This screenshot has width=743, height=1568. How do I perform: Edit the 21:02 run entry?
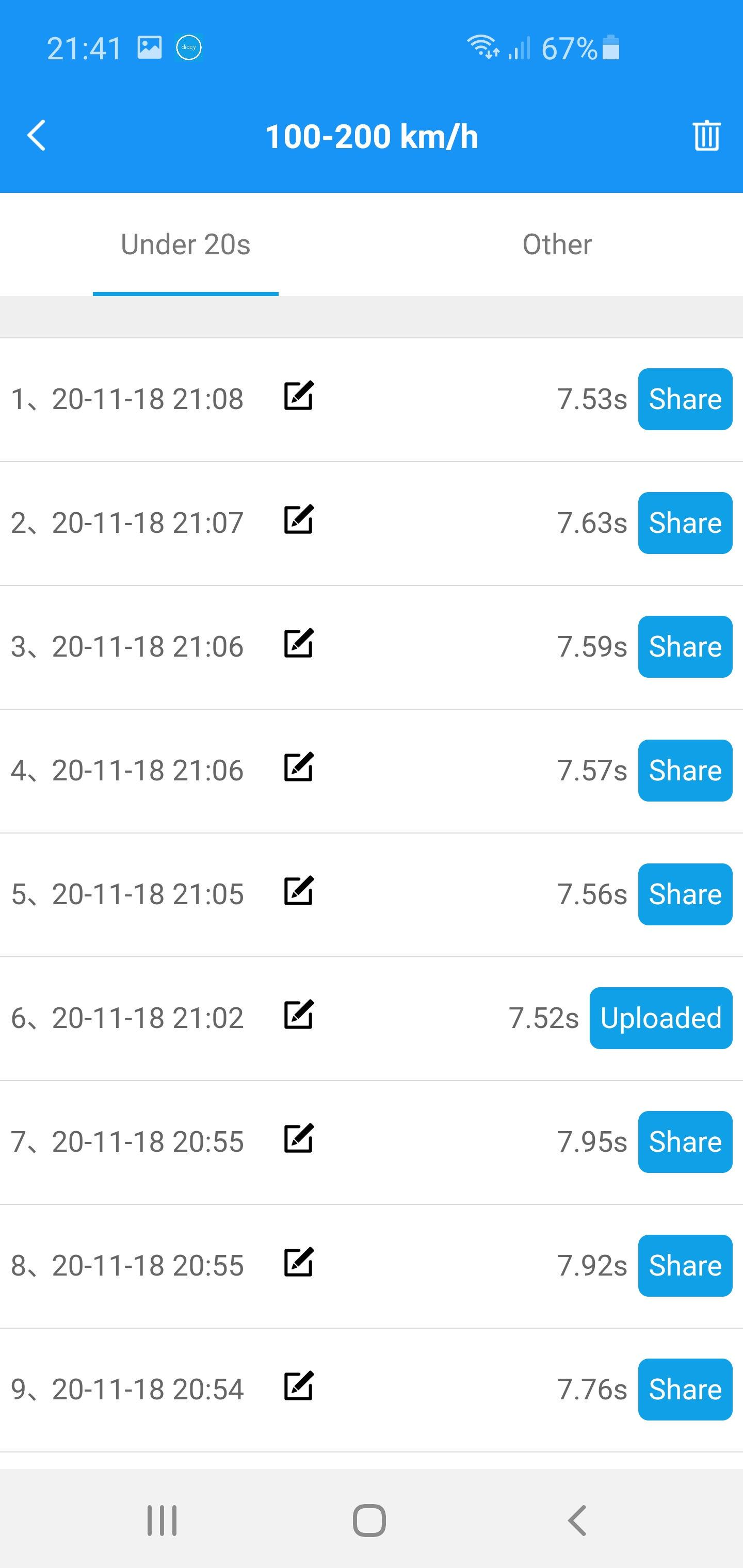(299, 1014)
